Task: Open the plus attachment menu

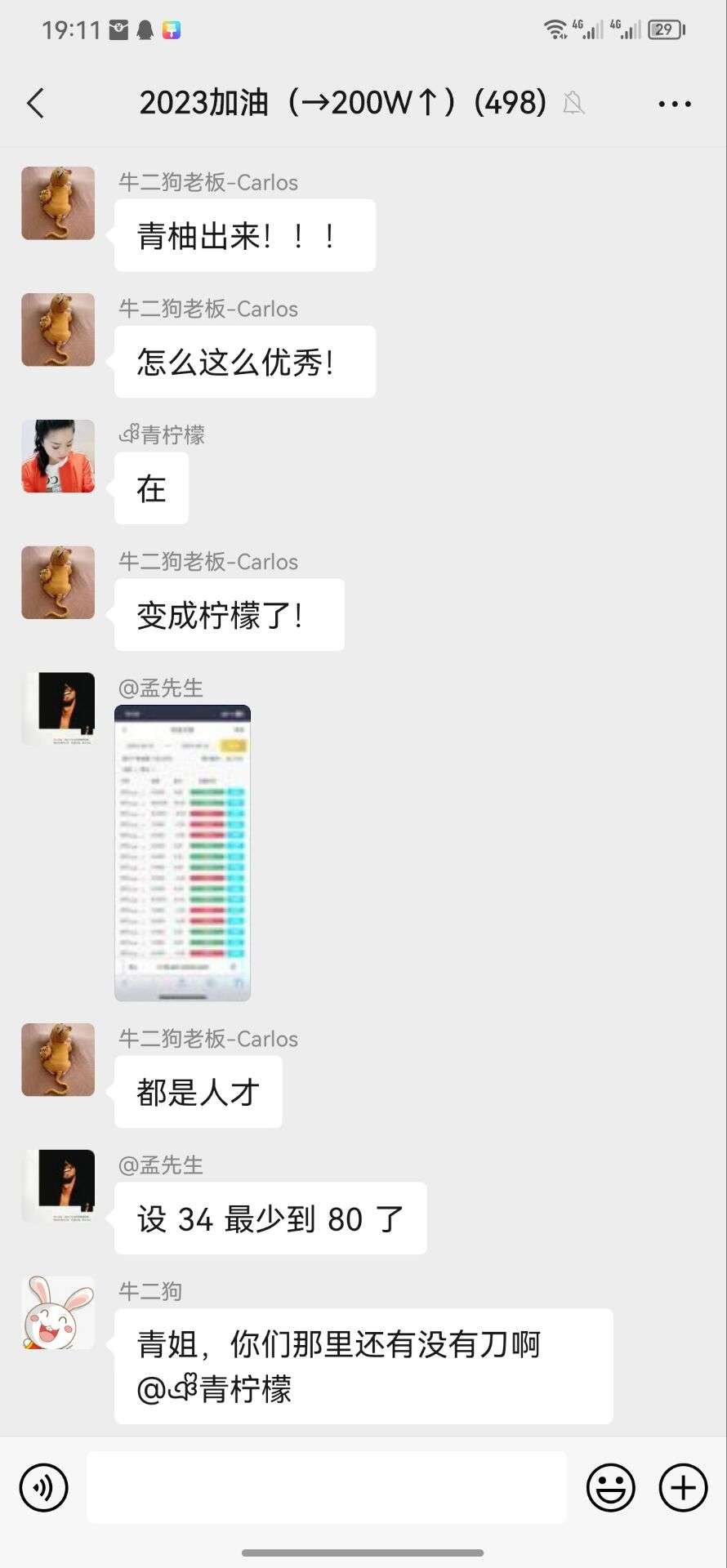Action: 683,1487
